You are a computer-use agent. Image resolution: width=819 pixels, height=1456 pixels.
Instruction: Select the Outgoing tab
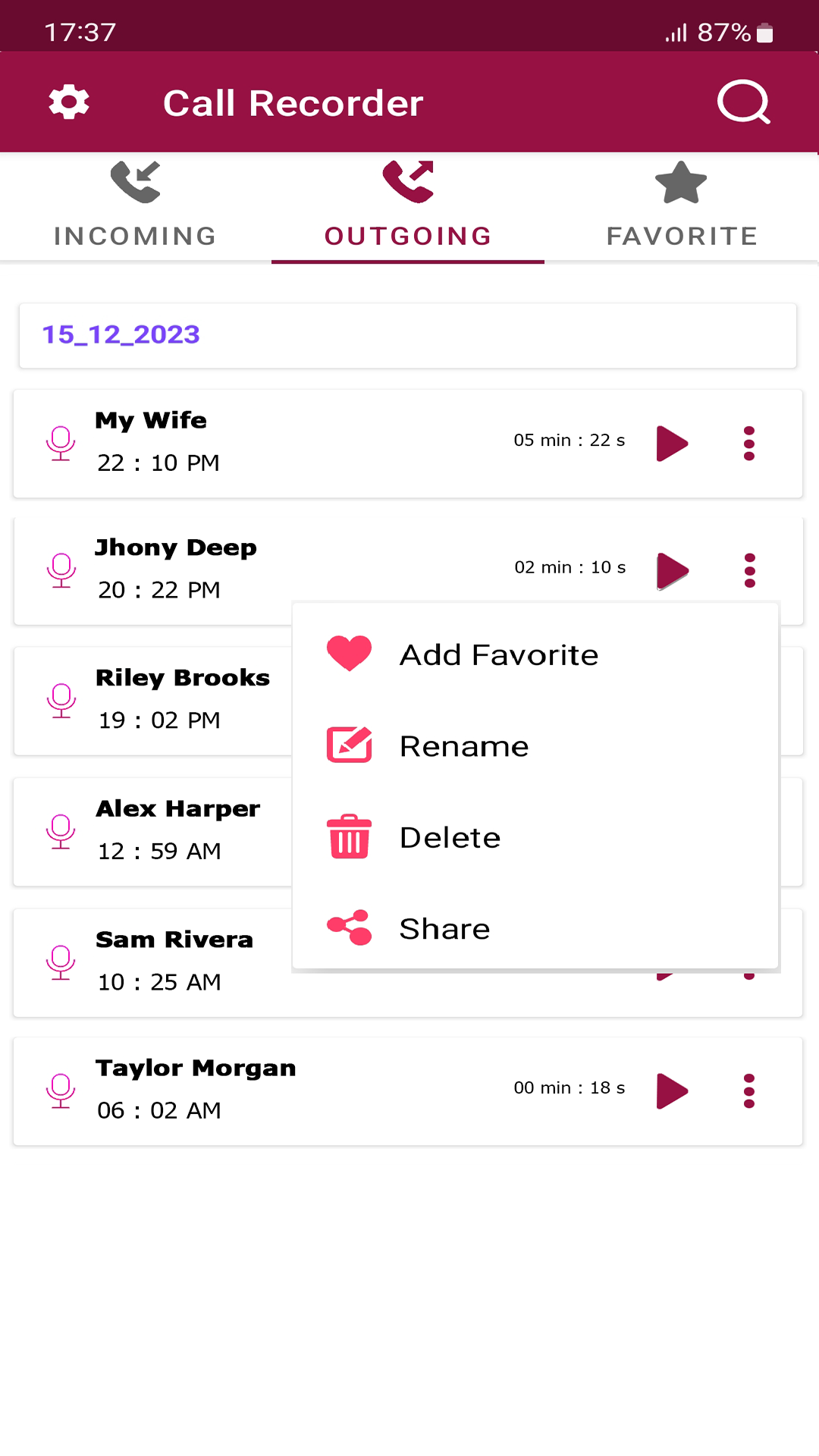(408, 206)
